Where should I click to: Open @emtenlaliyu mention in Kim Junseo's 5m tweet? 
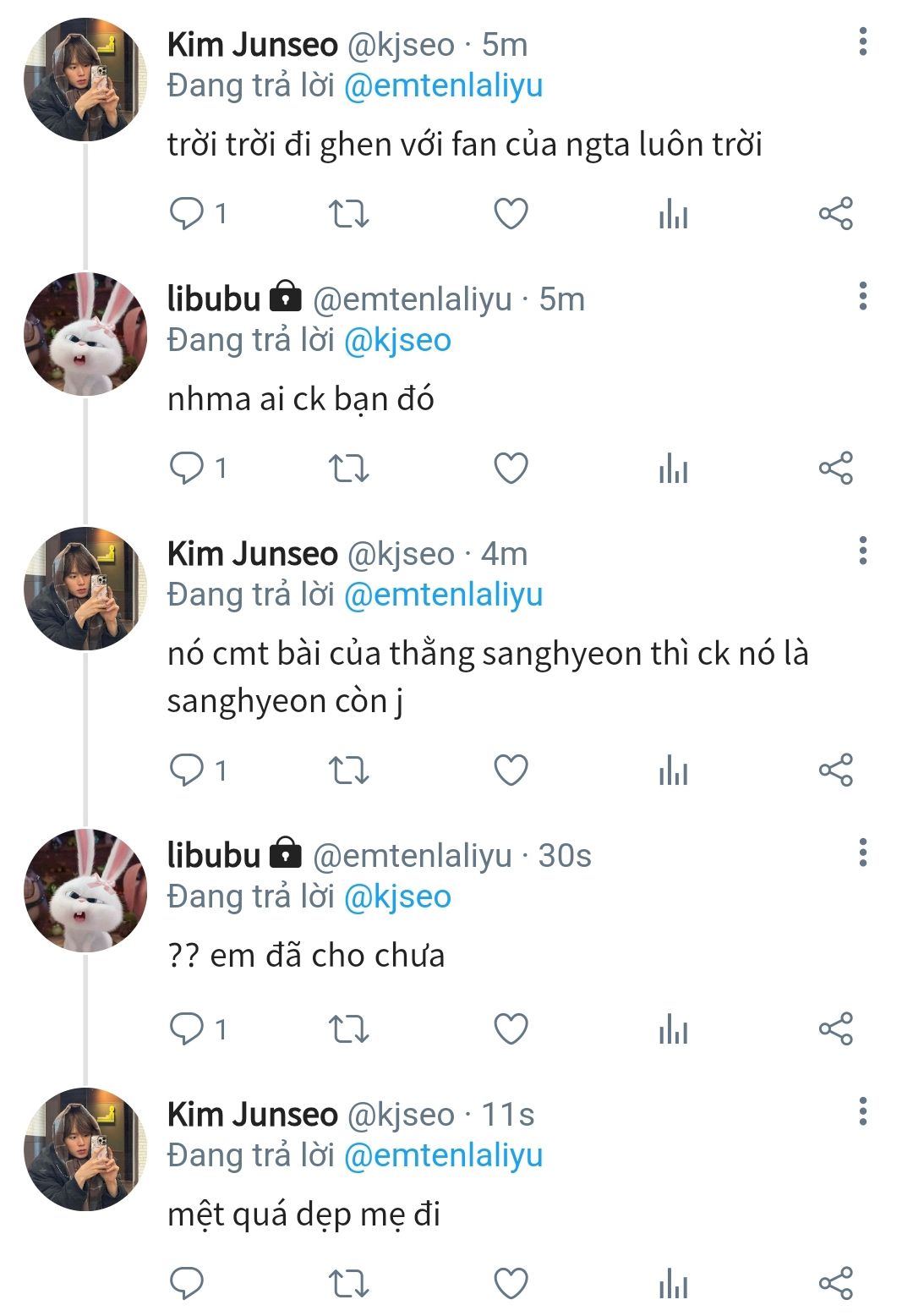coord(443,86)
